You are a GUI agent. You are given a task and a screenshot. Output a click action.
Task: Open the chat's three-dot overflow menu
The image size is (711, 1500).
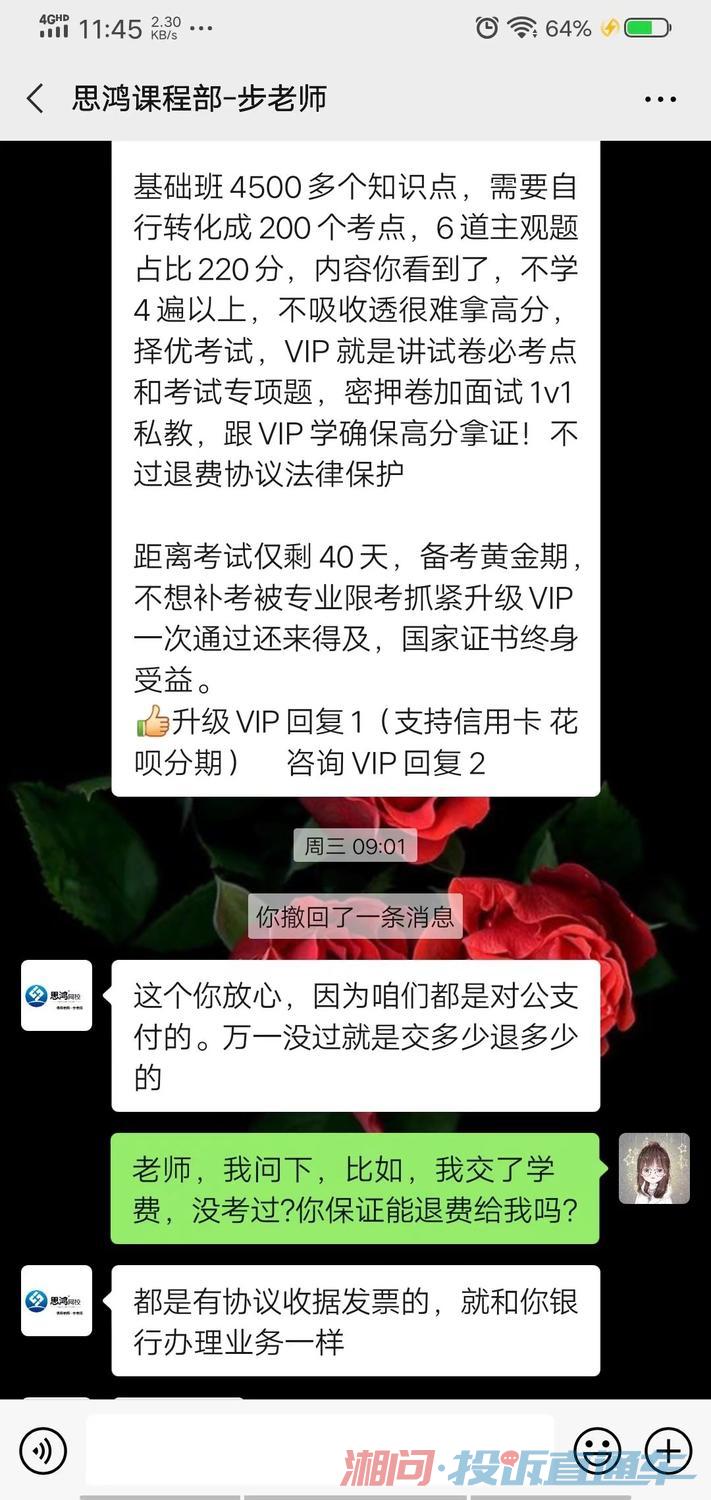click(x=660, y=99)
